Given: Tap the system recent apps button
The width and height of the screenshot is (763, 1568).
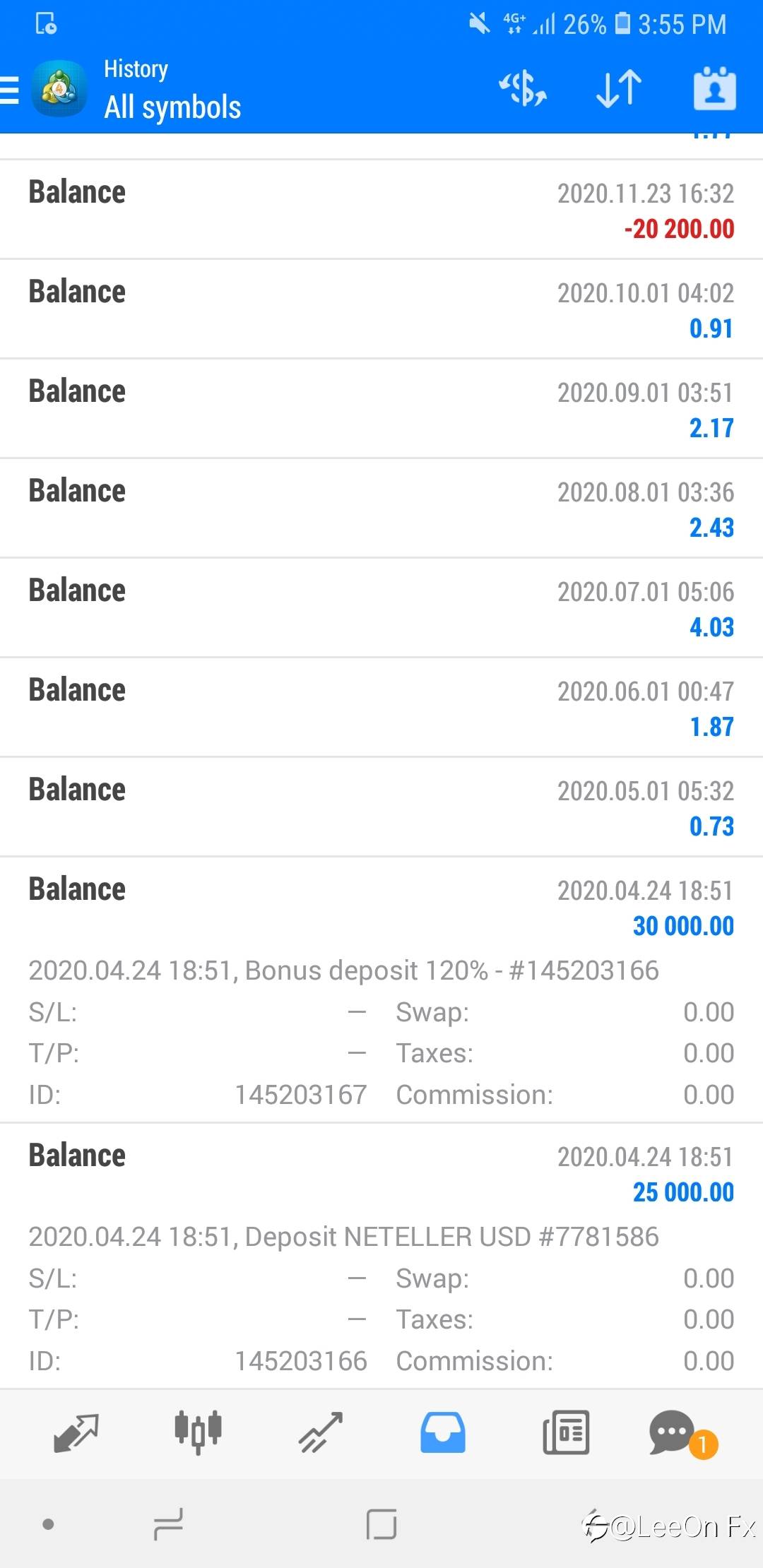Looking at the screenshot, I should click(x=168, y=1524).
